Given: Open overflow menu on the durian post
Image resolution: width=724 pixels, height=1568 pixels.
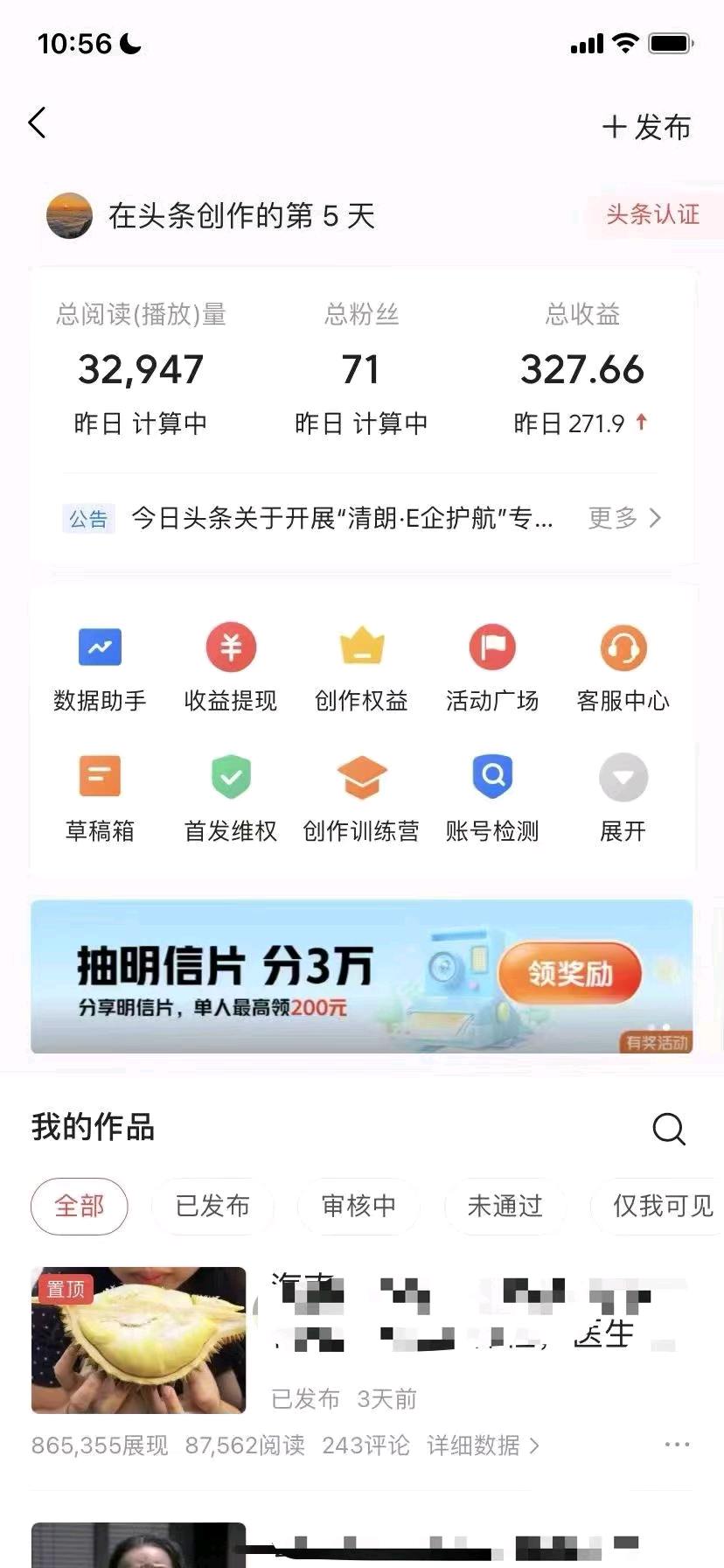Looking at the screenshot, I should (677, 1445).
